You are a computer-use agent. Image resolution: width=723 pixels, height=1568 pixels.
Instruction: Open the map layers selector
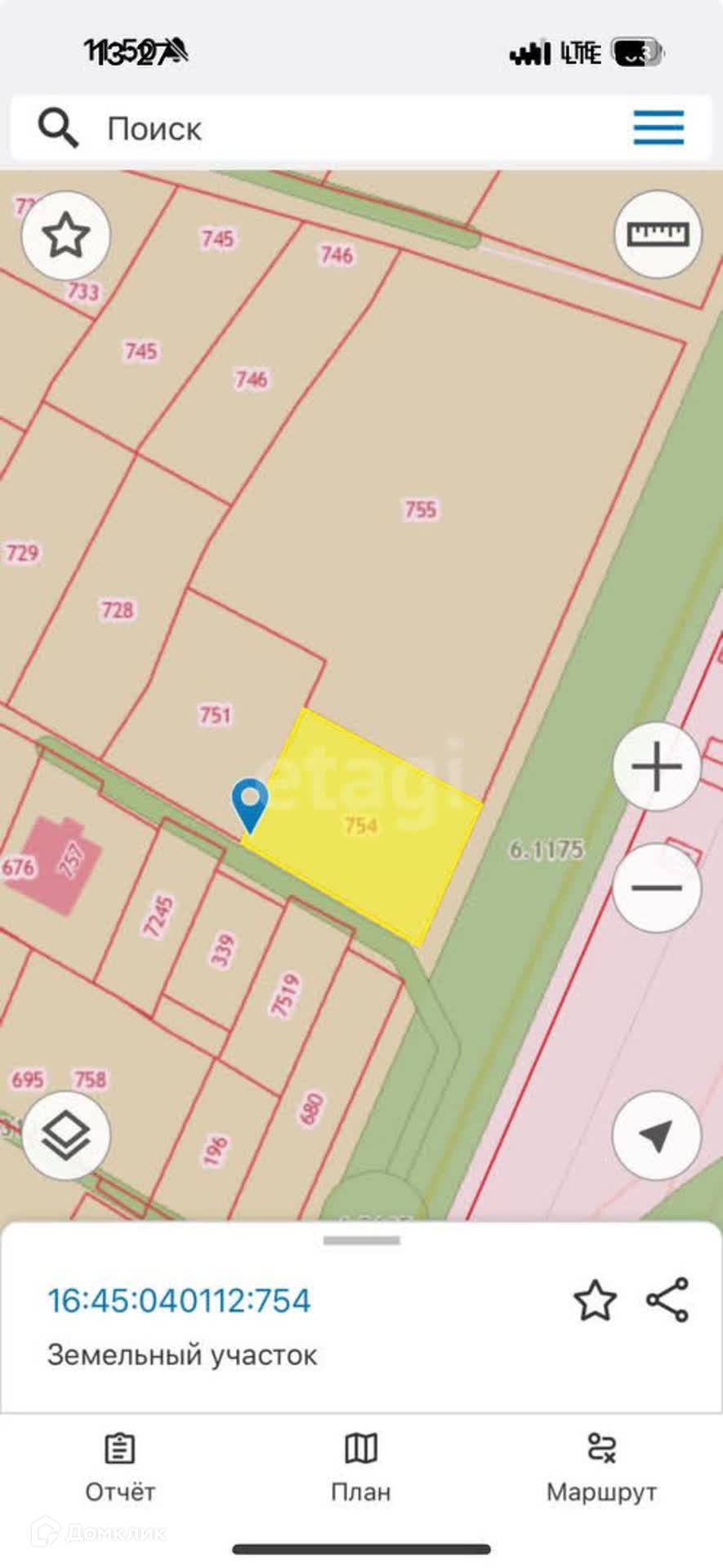click(65, 1135)
